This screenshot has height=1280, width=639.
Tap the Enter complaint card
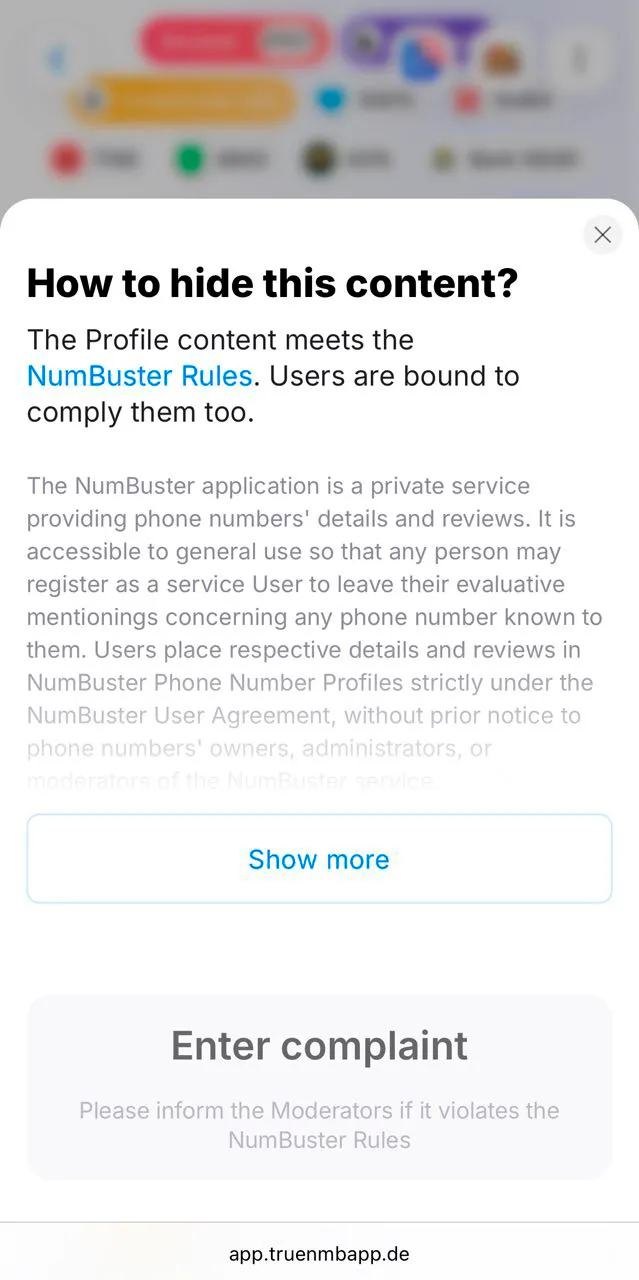[x=319, y=1087]
